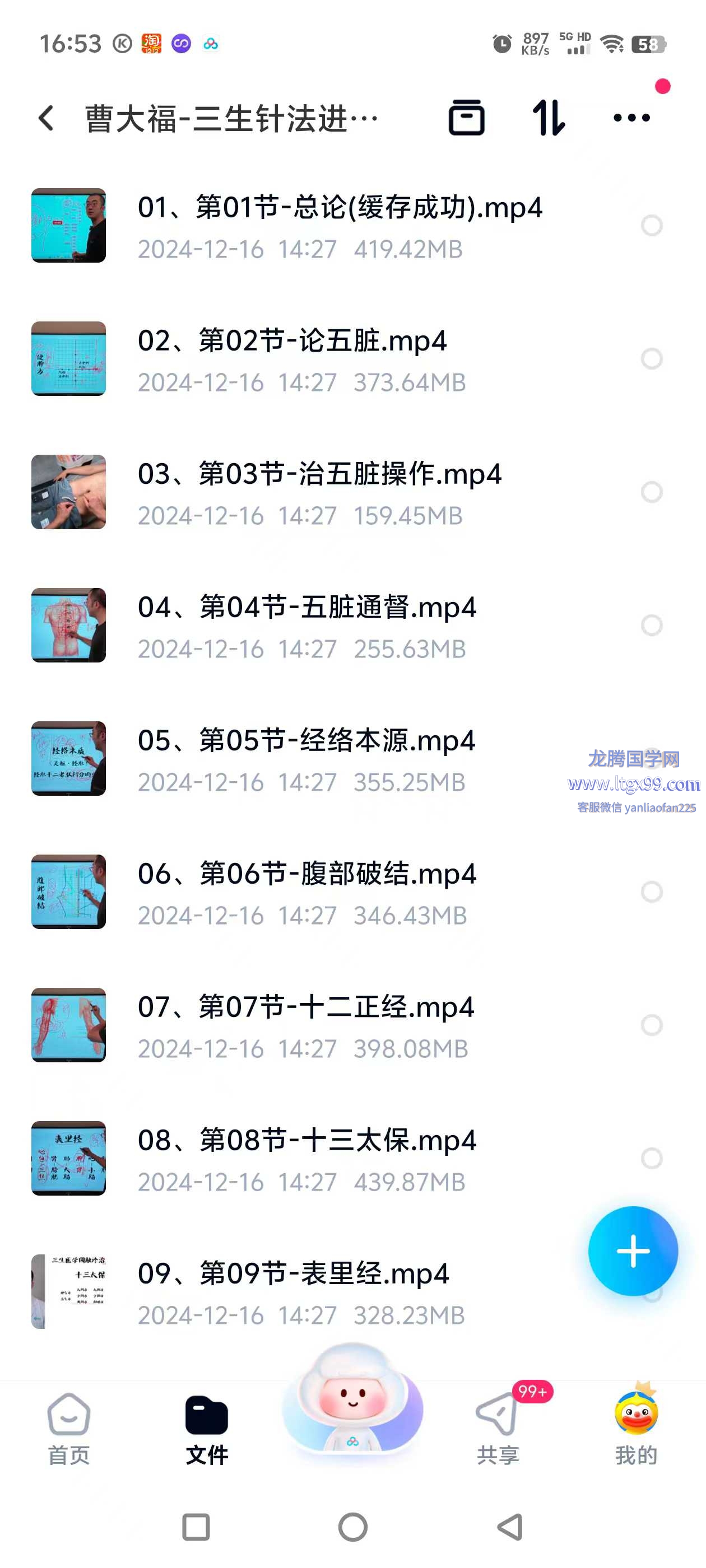Viewport: 706px width, 1568px height.
Task: Select the circle for 02、第02节-论五脏.mp4
Action: point(651,358)
